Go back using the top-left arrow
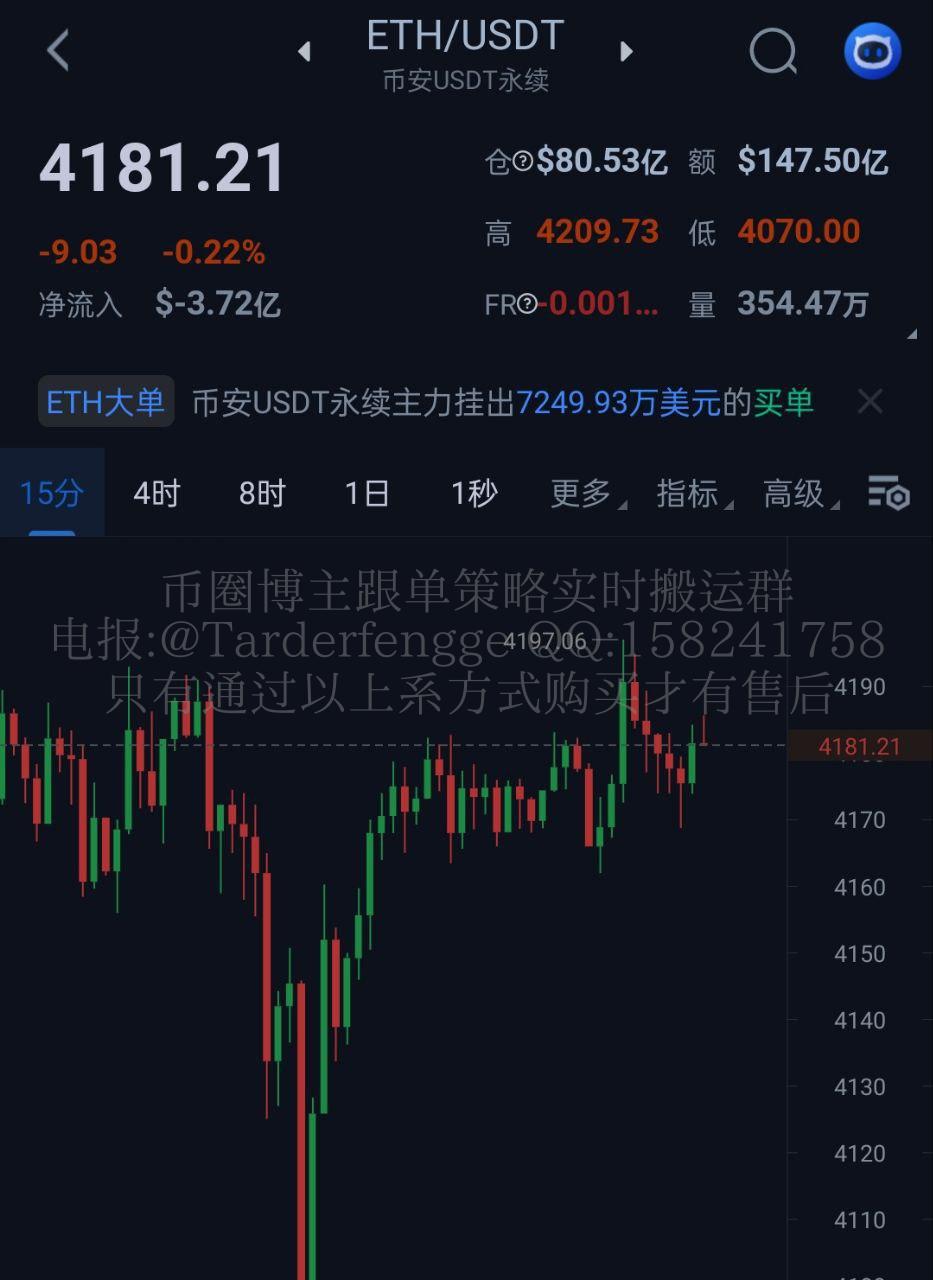933x1280 pixels. (x=58, y=50)
